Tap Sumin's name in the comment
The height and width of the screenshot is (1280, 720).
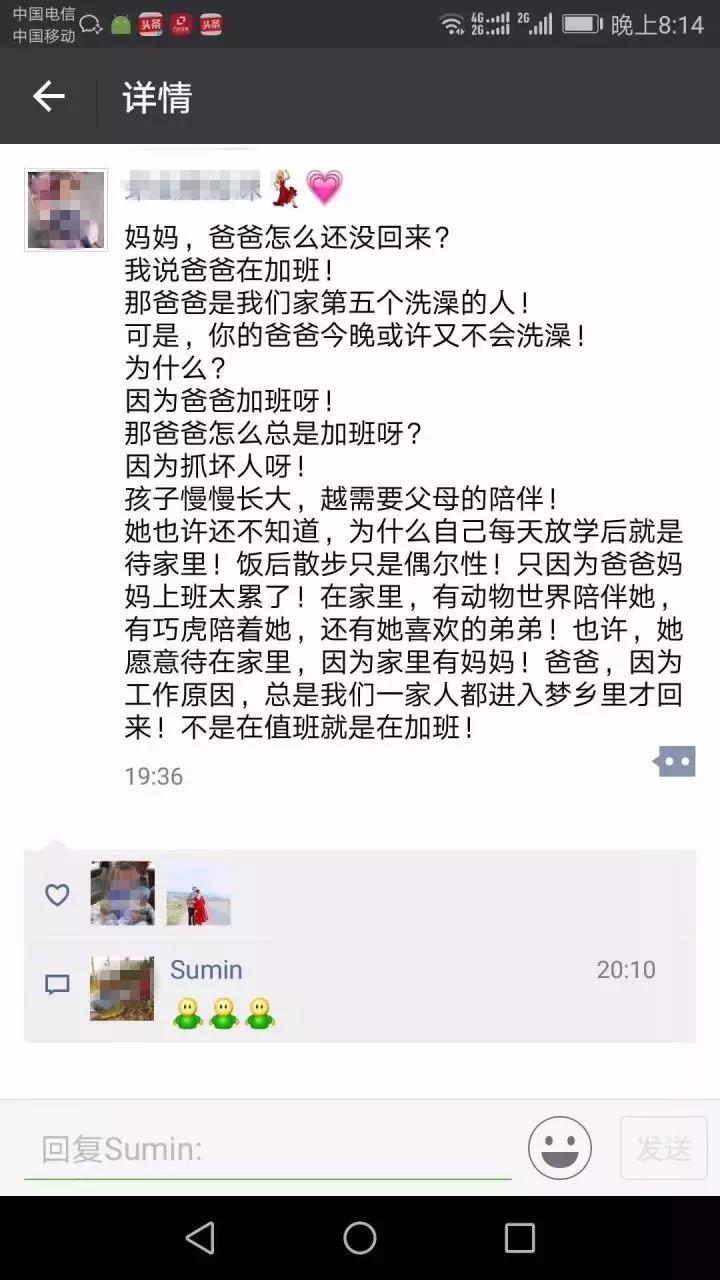[206, 969]
